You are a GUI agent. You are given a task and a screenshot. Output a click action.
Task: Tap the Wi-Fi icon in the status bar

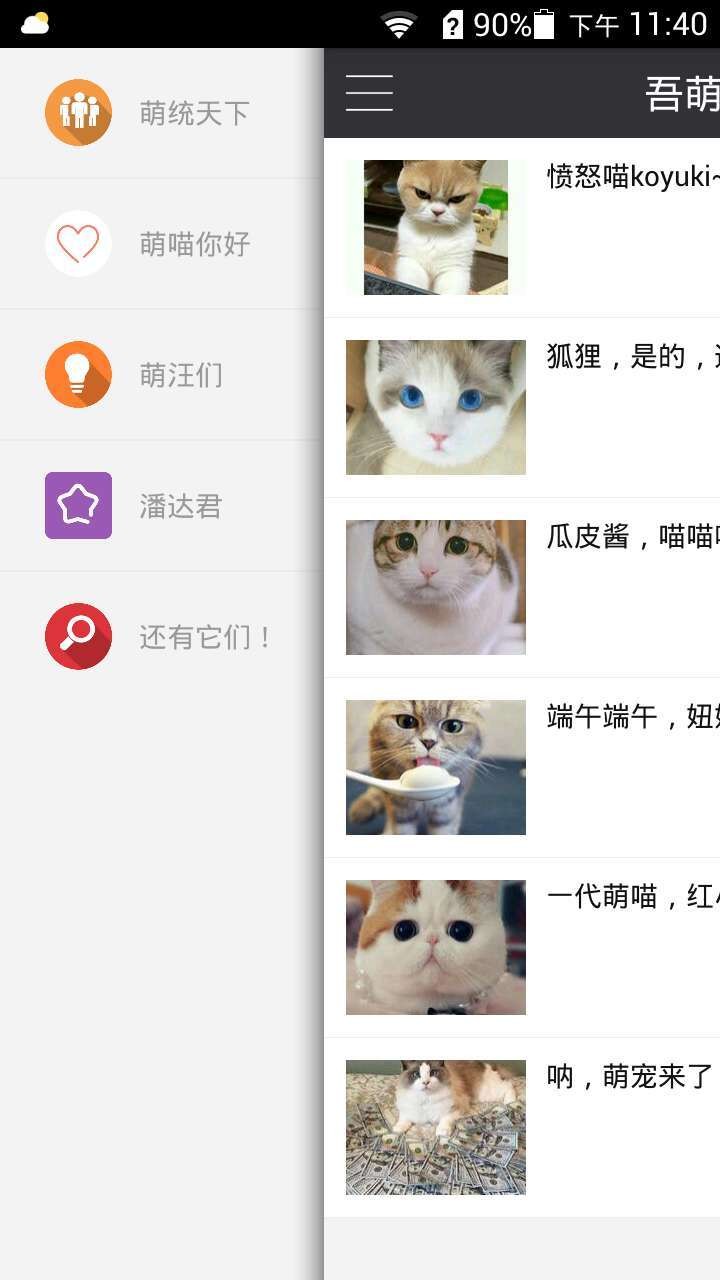pos(399,26)
